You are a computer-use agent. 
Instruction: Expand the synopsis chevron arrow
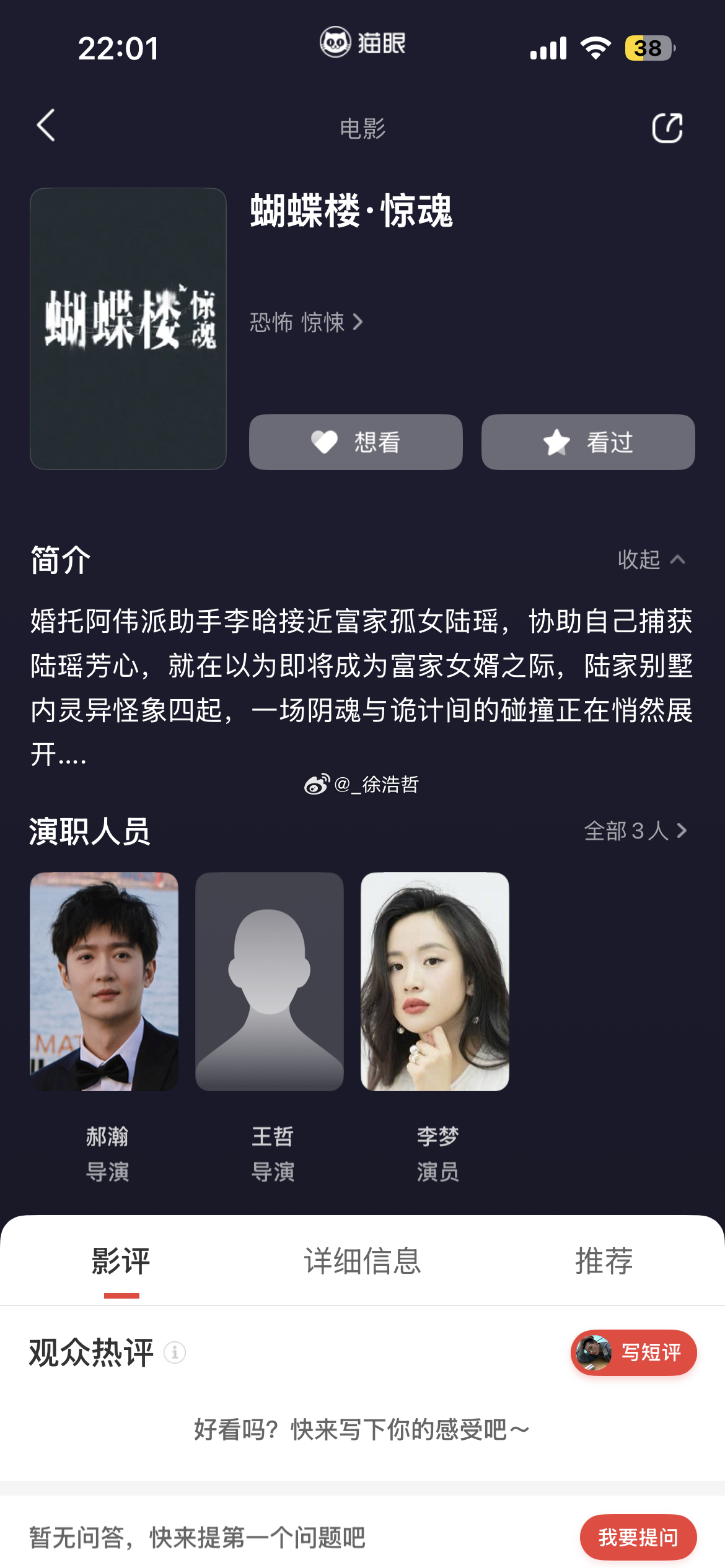click(679, 560)
